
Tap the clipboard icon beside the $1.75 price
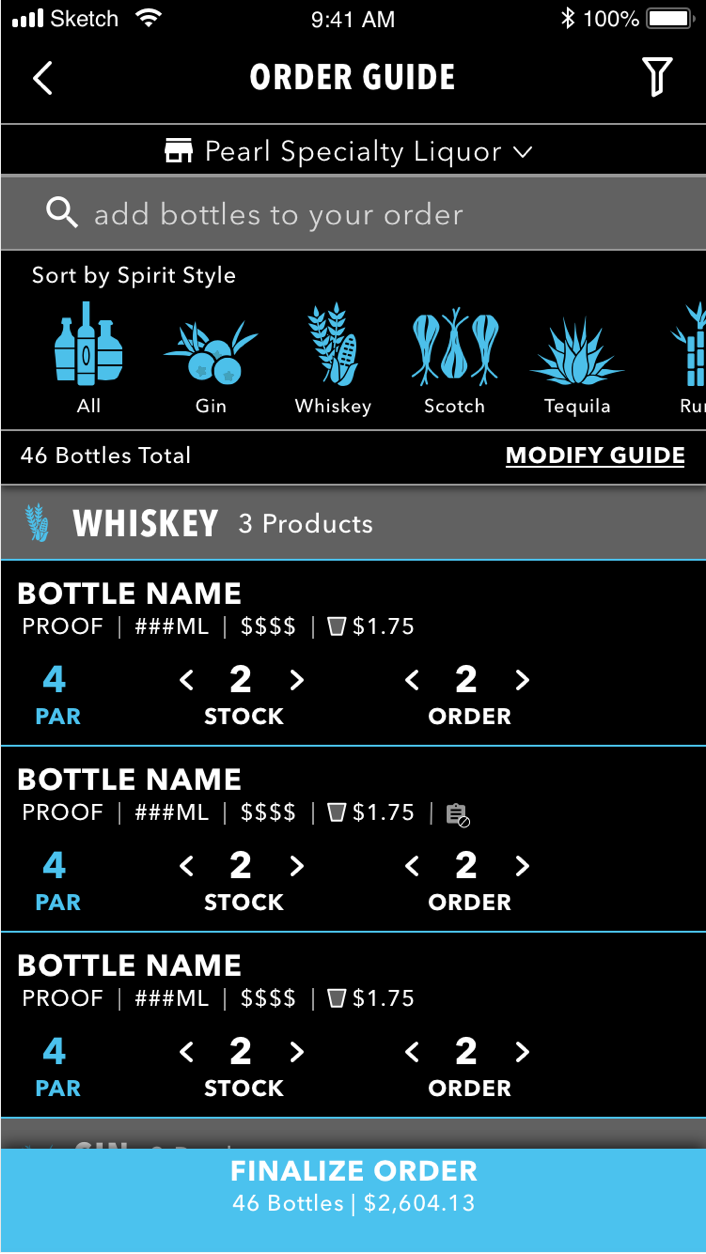[458, 815]
